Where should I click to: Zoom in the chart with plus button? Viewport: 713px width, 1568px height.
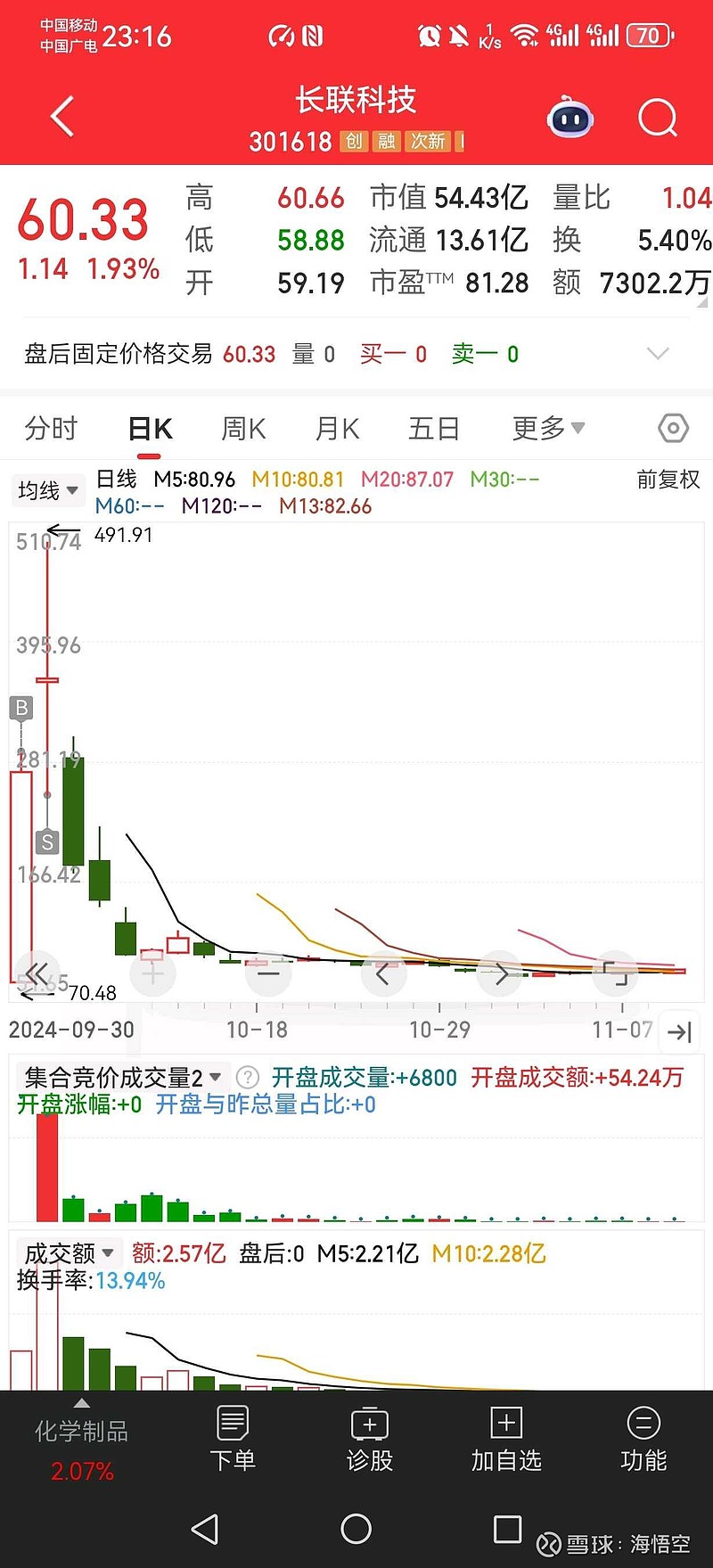point(152,973)
